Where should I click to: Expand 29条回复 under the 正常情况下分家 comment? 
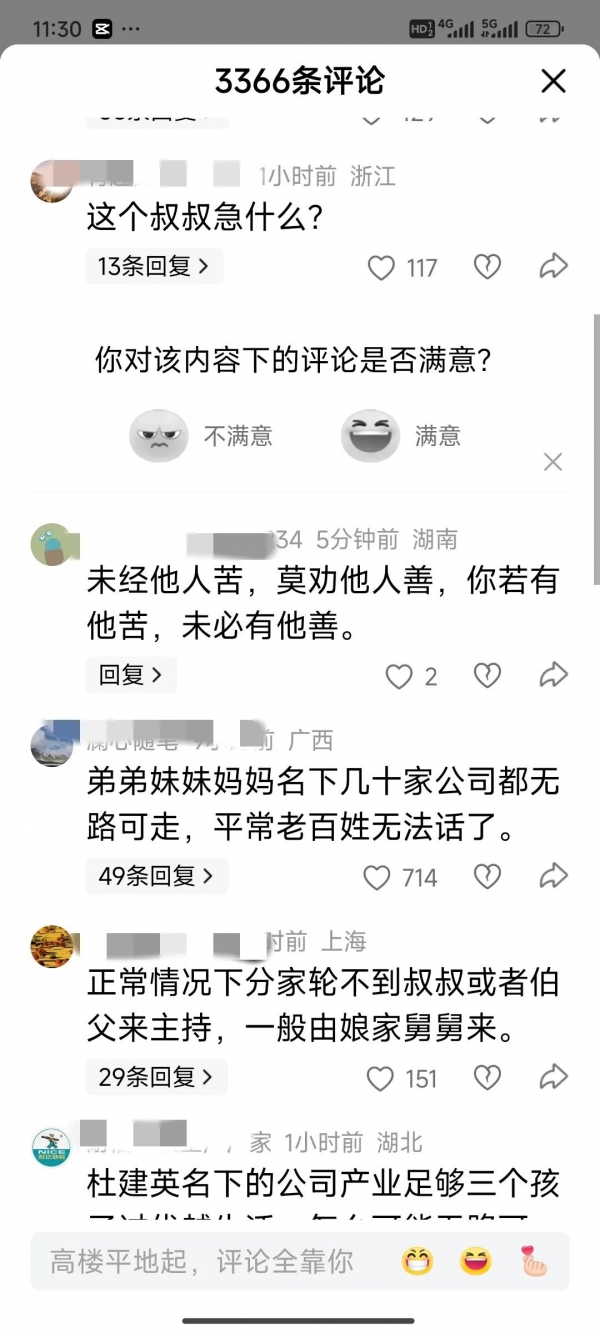pos(156,1077)
